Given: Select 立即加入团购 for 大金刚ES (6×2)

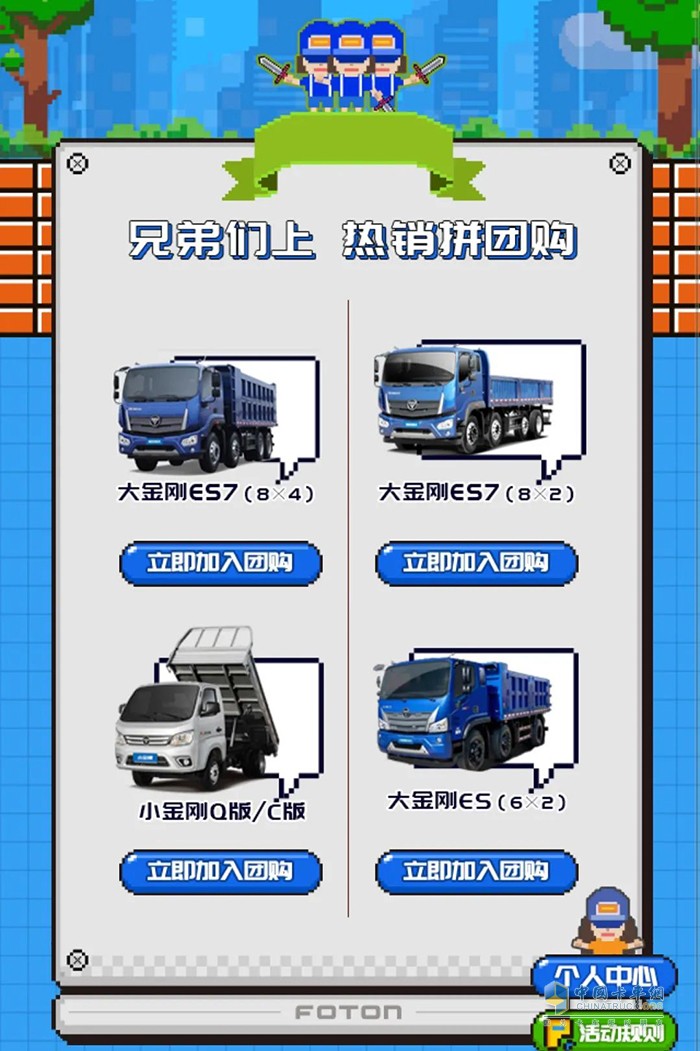Looking at the screenshot, I should pos(476,872).
